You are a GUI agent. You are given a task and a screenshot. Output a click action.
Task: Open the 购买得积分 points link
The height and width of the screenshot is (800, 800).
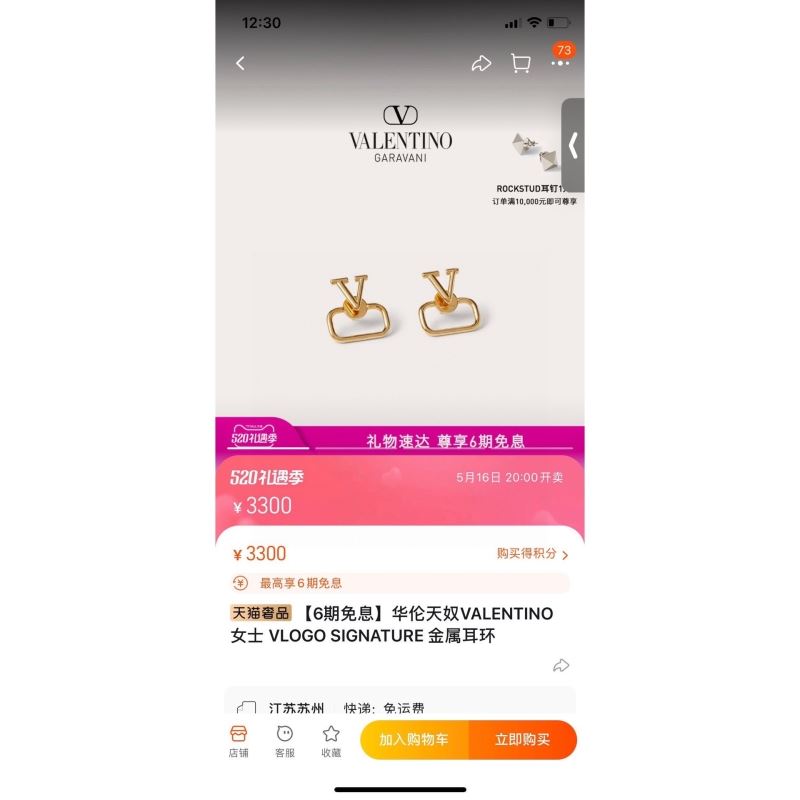(532, 554)
